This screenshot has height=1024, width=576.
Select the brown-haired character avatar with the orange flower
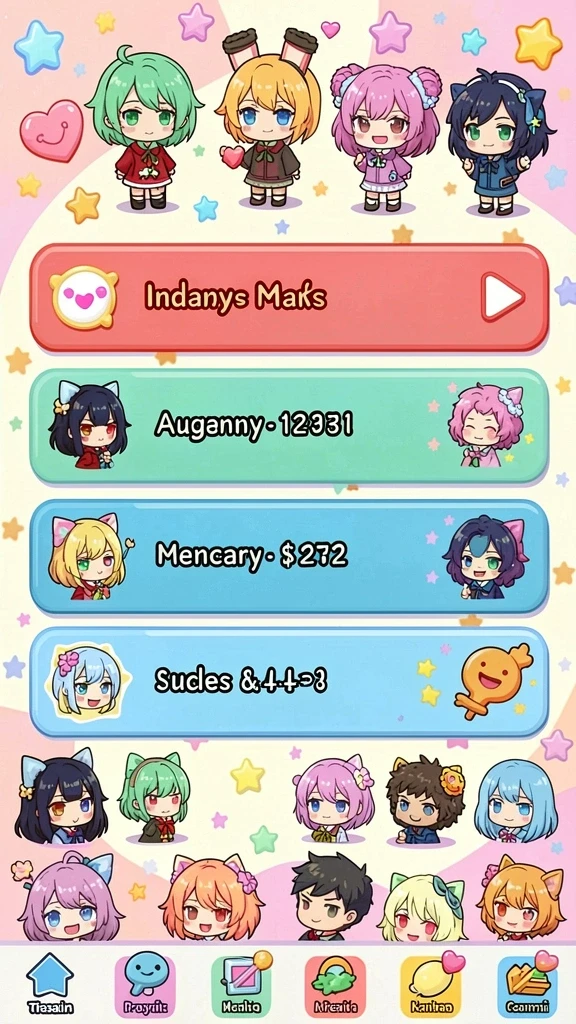425,799
